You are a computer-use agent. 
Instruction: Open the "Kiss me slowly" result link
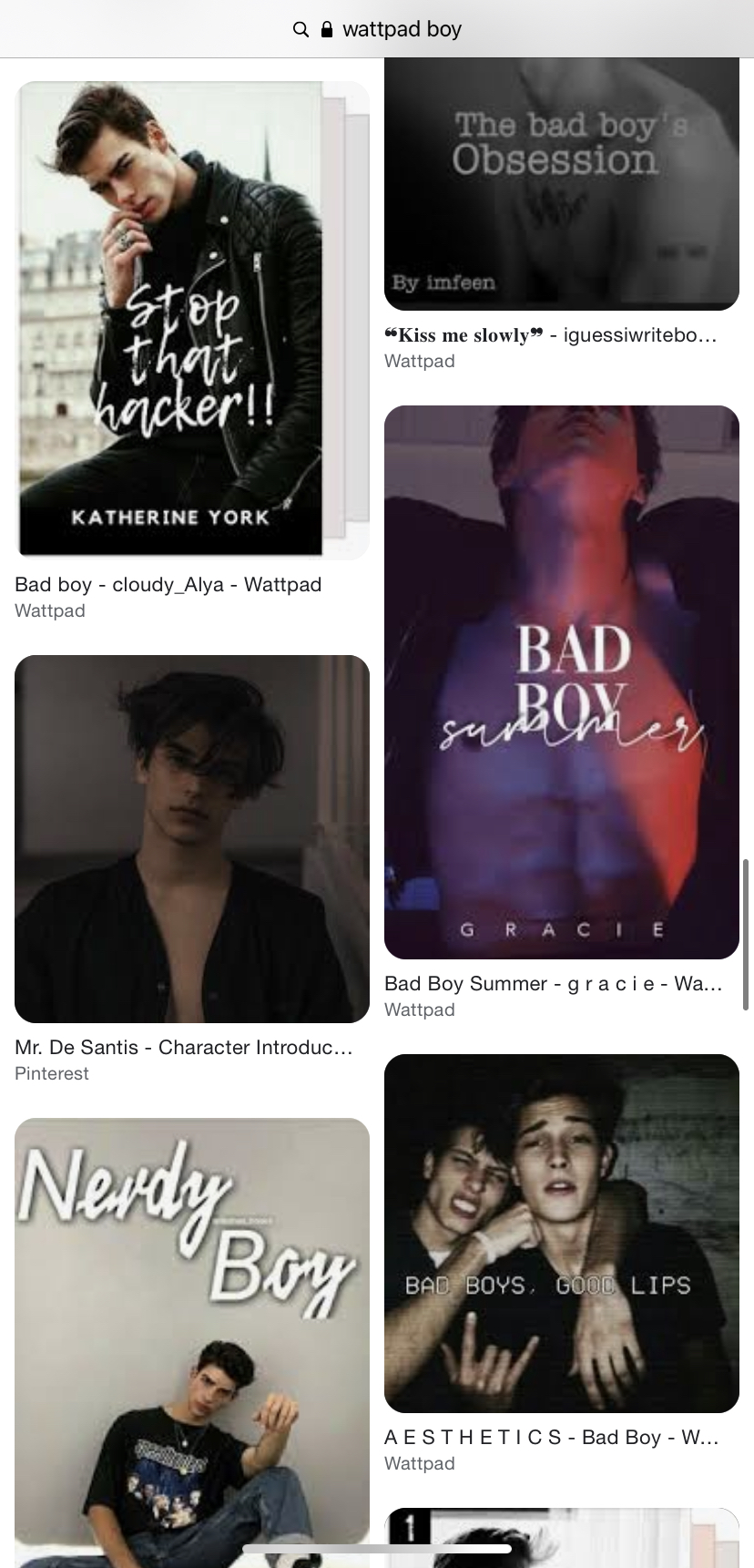(x=551, y=335)
